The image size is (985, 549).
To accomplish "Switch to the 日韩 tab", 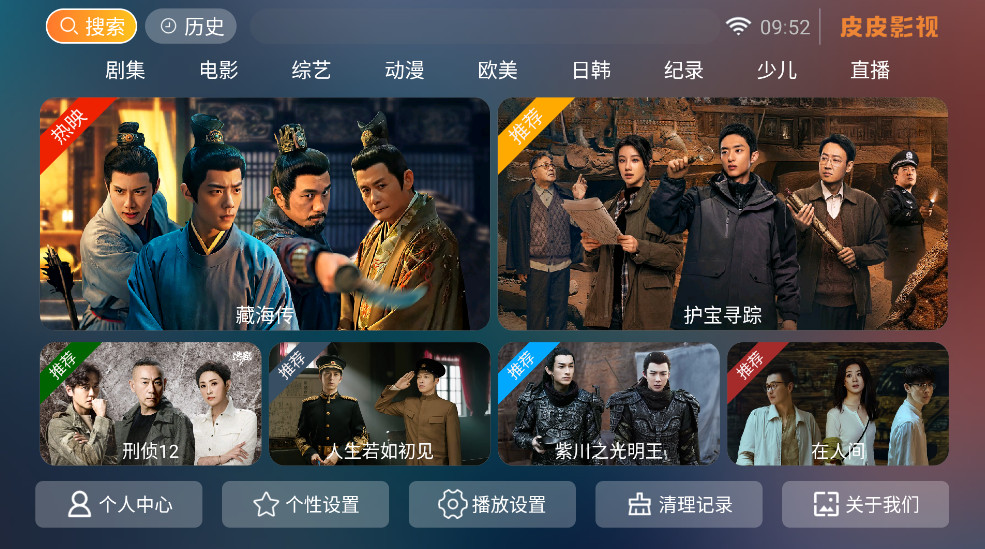I will coord(590,70).
